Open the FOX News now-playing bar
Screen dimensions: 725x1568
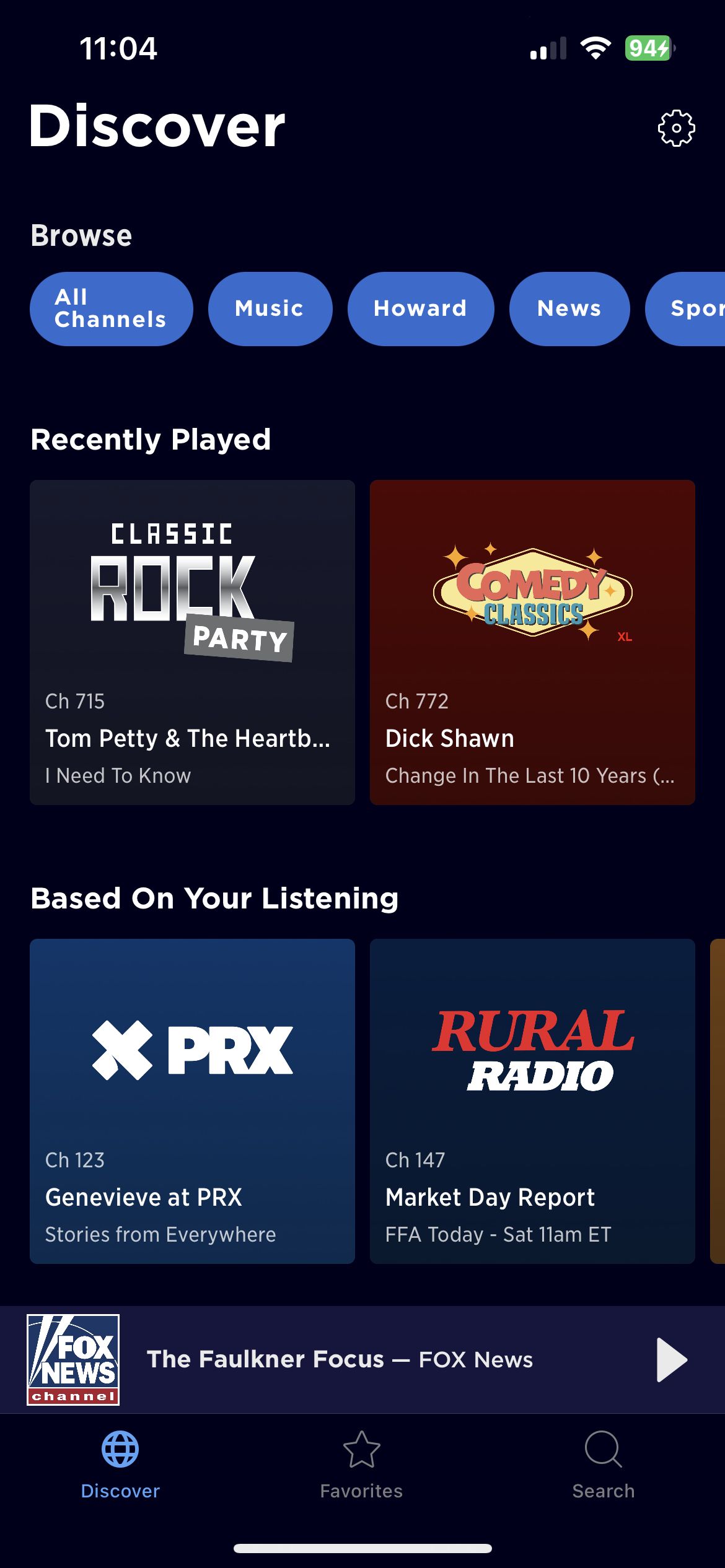340,1360
